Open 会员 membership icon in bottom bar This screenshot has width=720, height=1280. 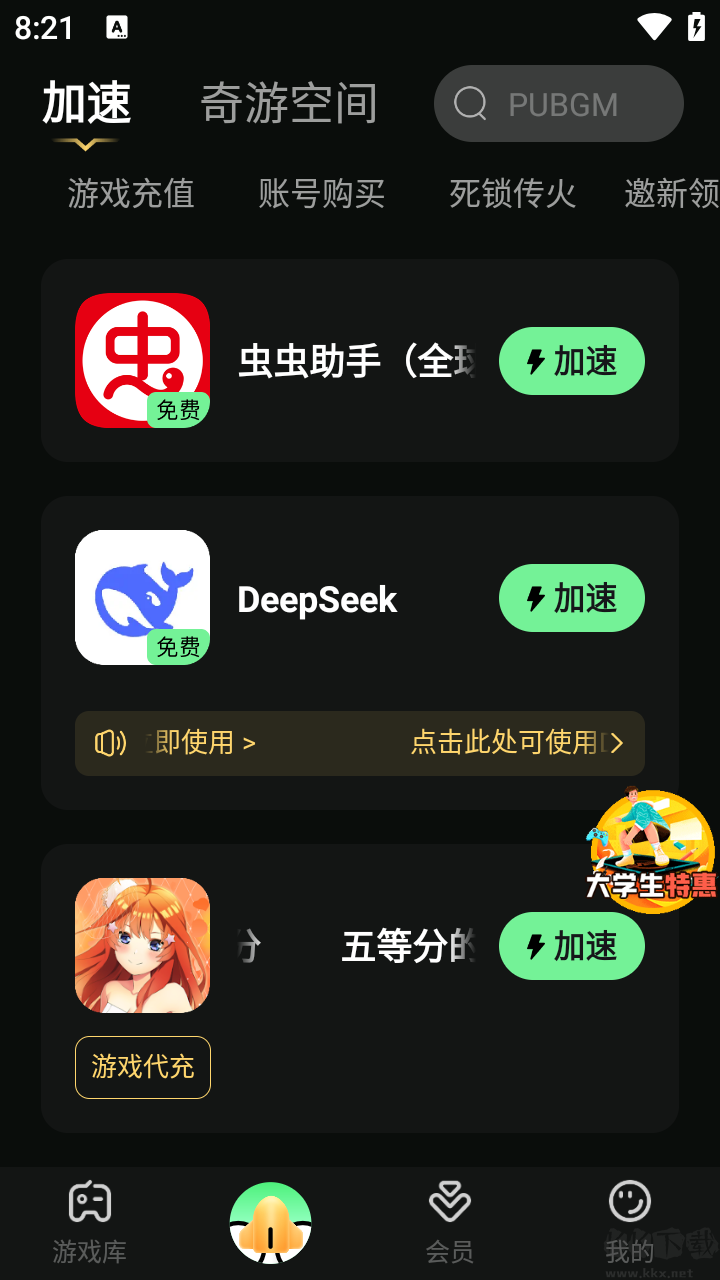[450, 1205]
